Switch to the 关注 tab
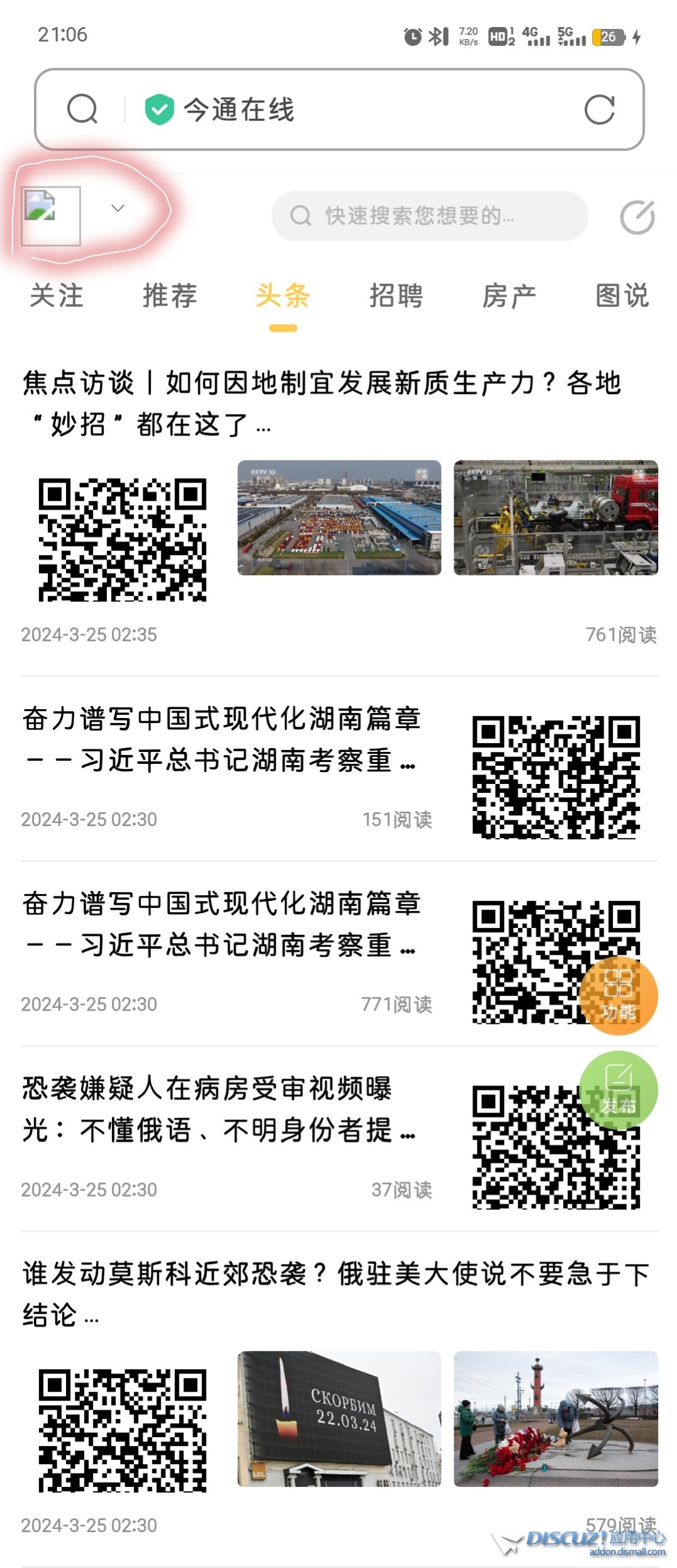Screen dimensions: 677x1568 [x=57, y=296]
